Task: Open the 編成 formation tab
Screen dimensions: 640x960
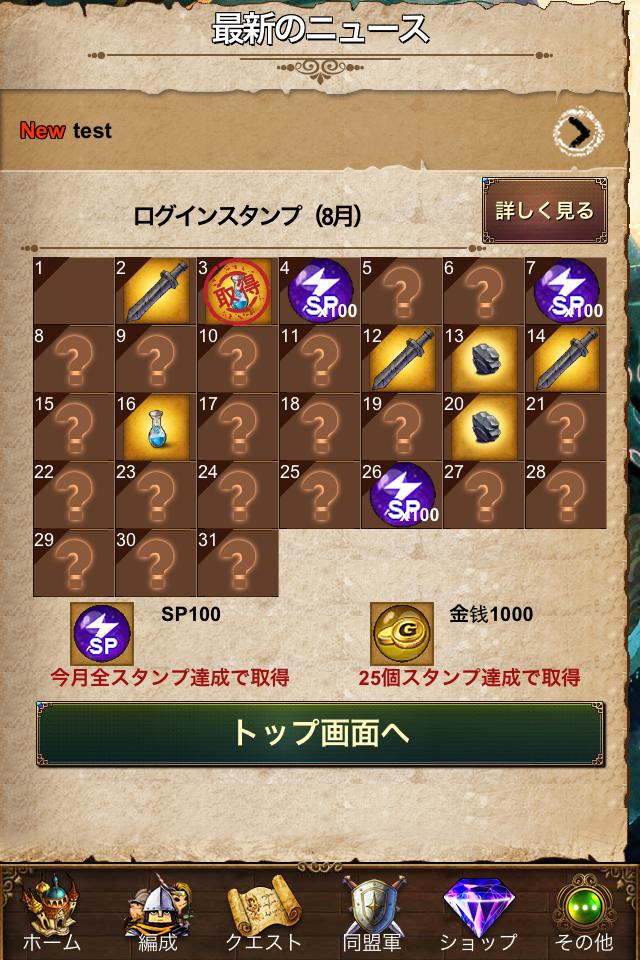Action: (158, 913)
